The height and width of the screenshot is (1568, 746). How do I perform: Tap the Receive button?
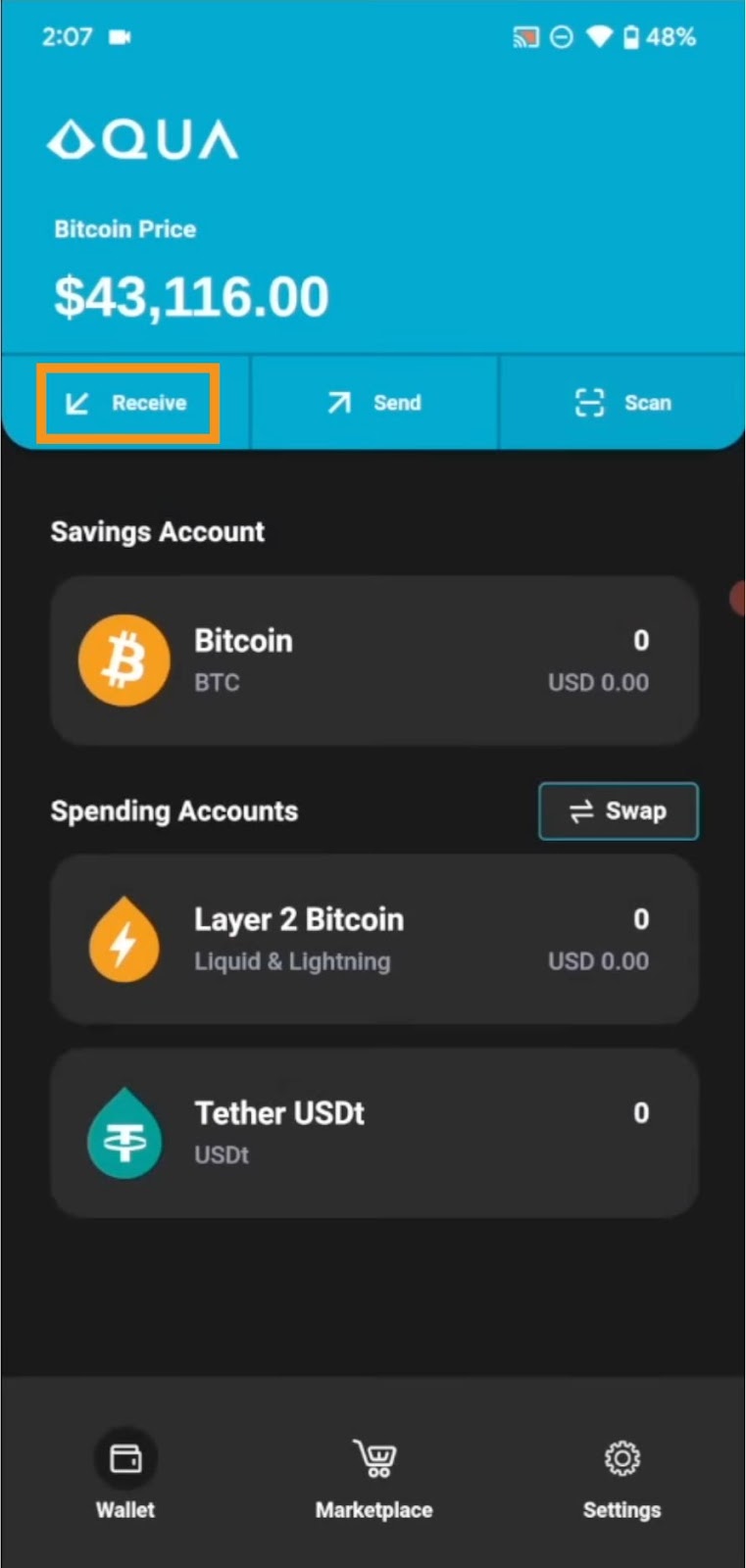coord(127,403)
